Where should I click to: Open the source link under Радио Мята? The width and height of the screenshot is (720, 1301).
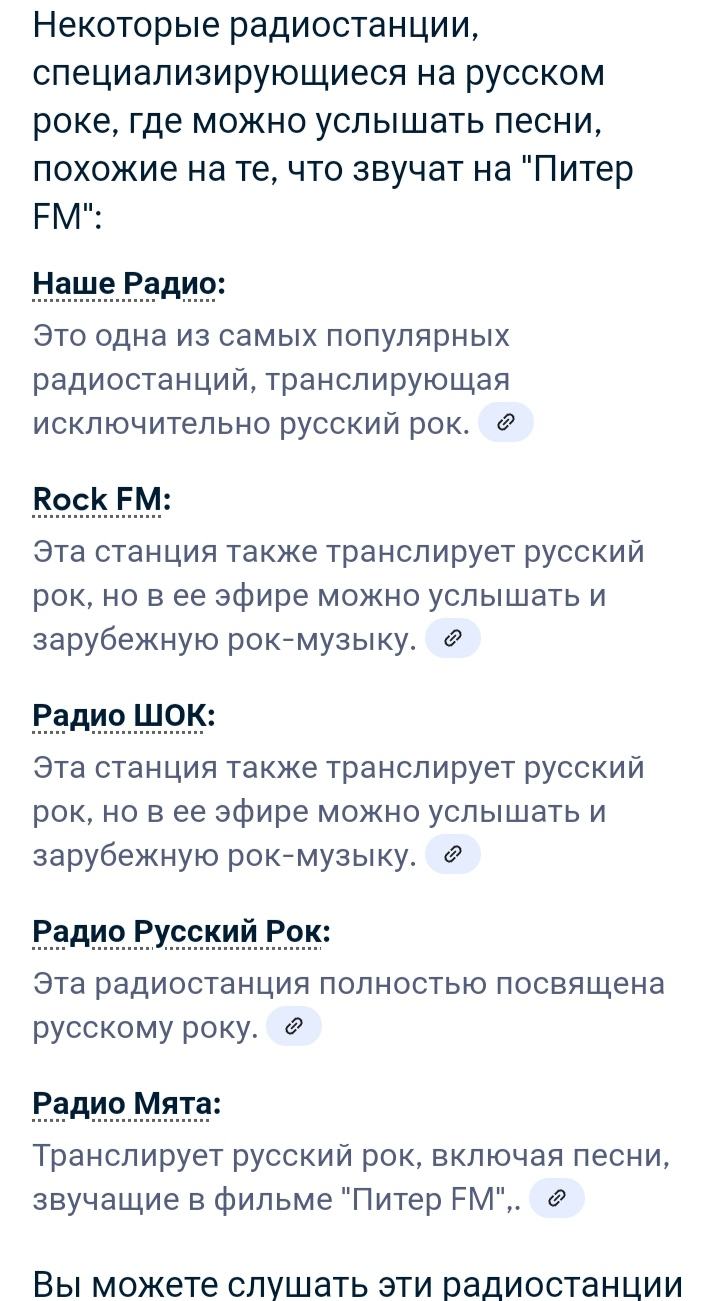point(556,1199)
